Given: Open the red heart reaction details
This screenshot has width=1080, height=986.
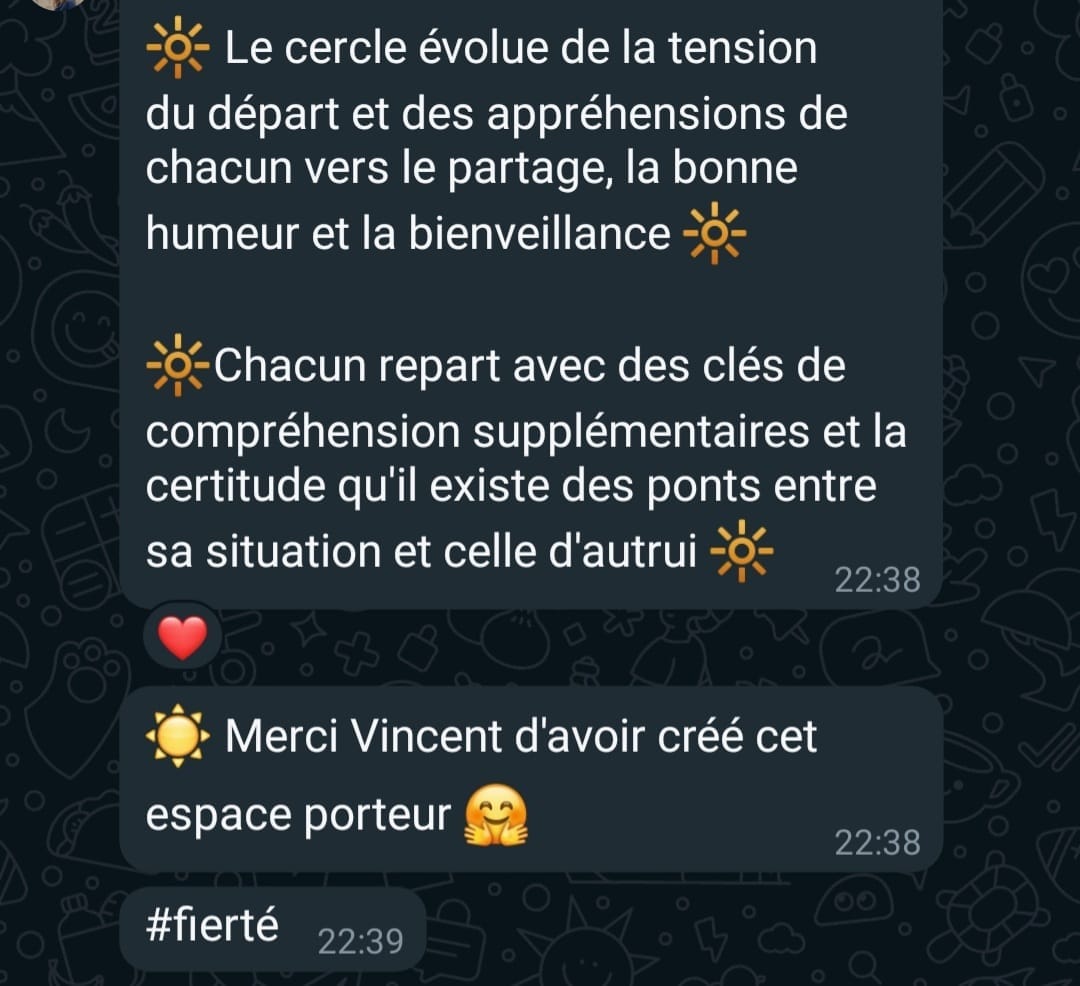Looking at the screenshot, I should point(182,637).
